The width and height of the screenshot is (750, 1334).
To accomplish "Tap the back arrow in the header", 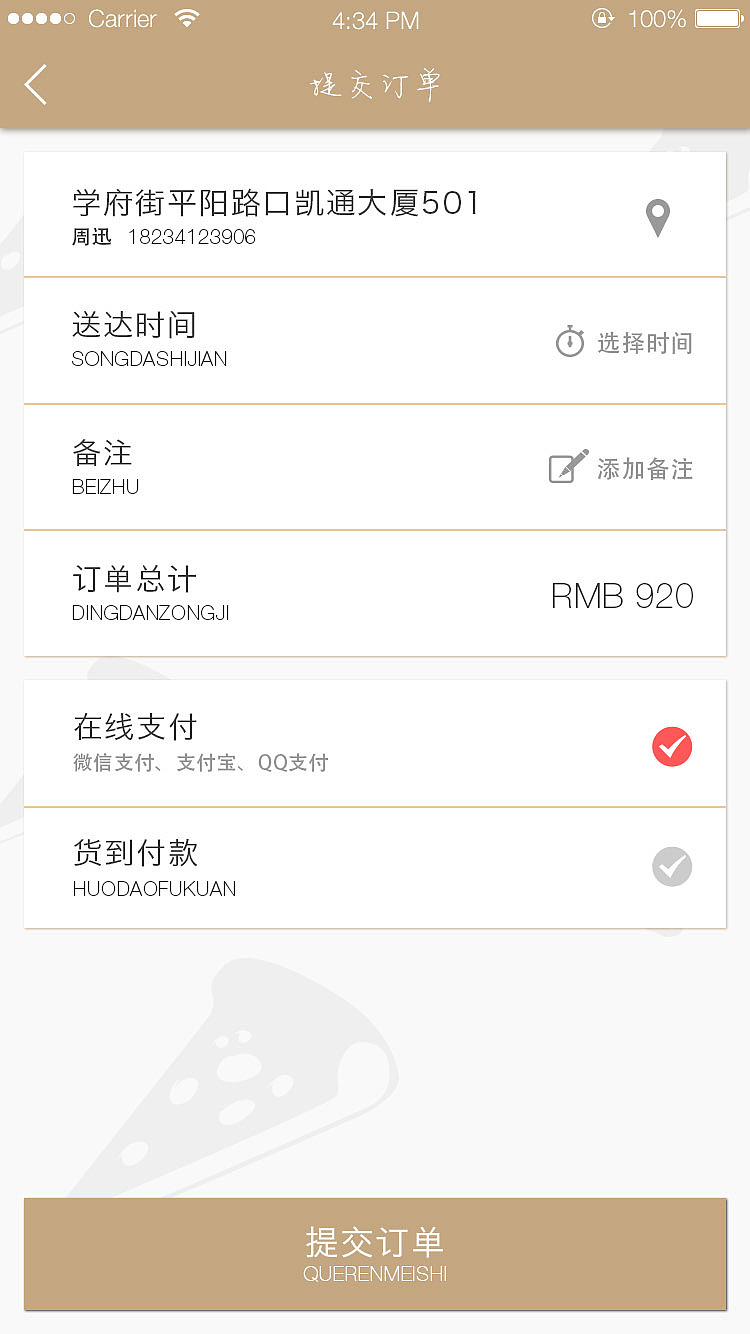I will tap(35, 85).
